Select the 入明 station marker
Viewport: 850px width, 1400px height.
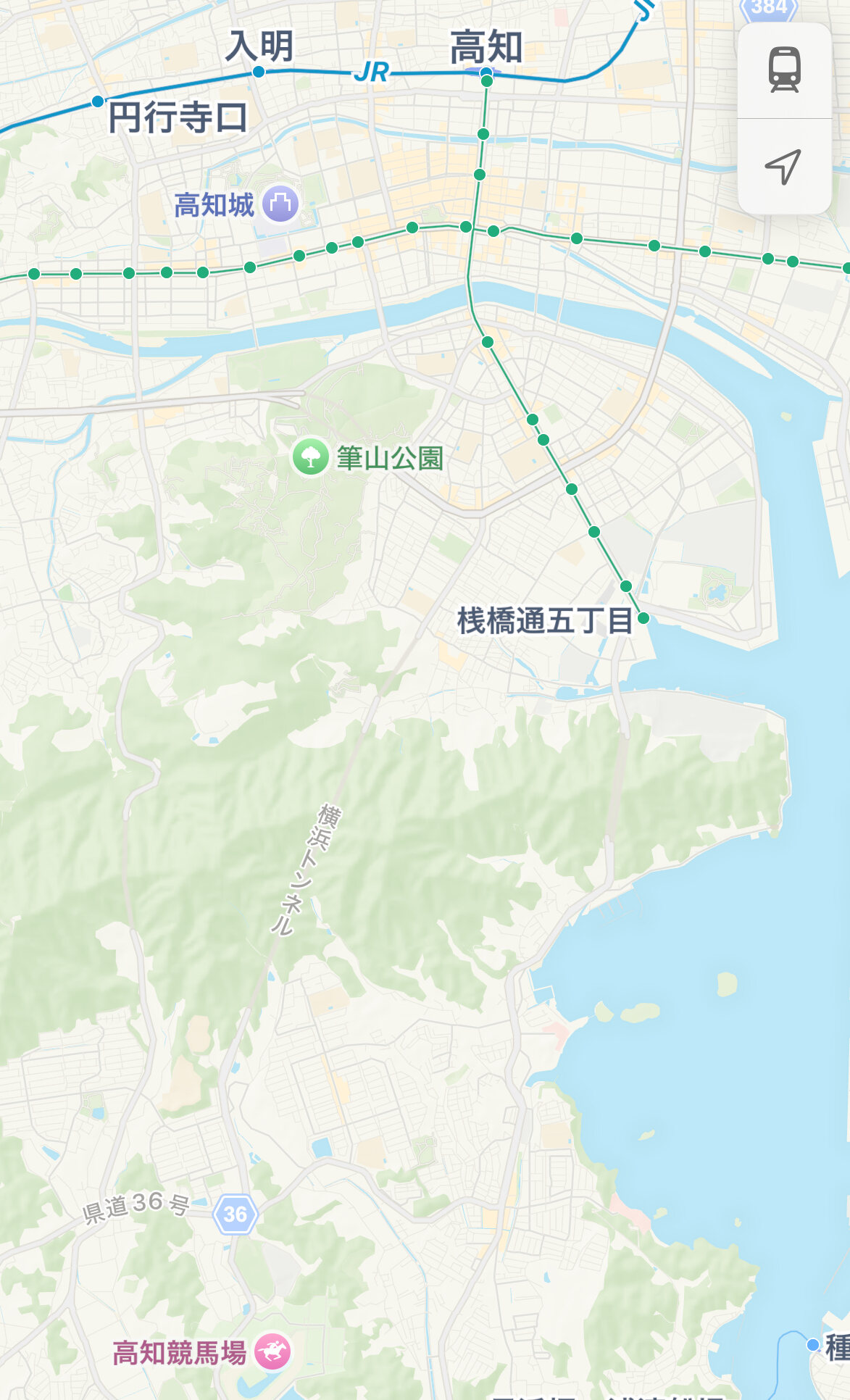coord(259,72)
